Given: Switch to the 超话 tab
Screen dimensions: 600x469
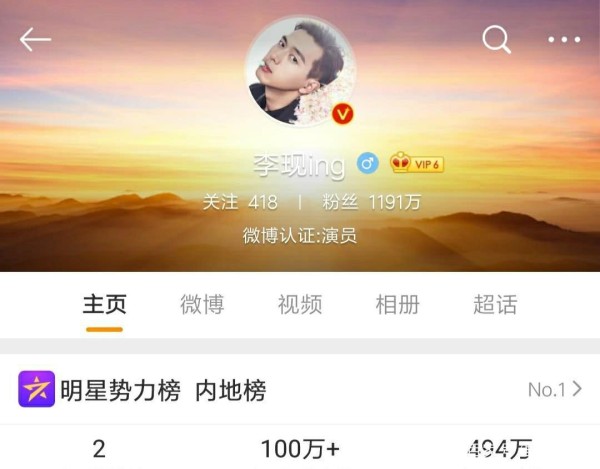Looking at the screenshot, I should tap(495, 305).
